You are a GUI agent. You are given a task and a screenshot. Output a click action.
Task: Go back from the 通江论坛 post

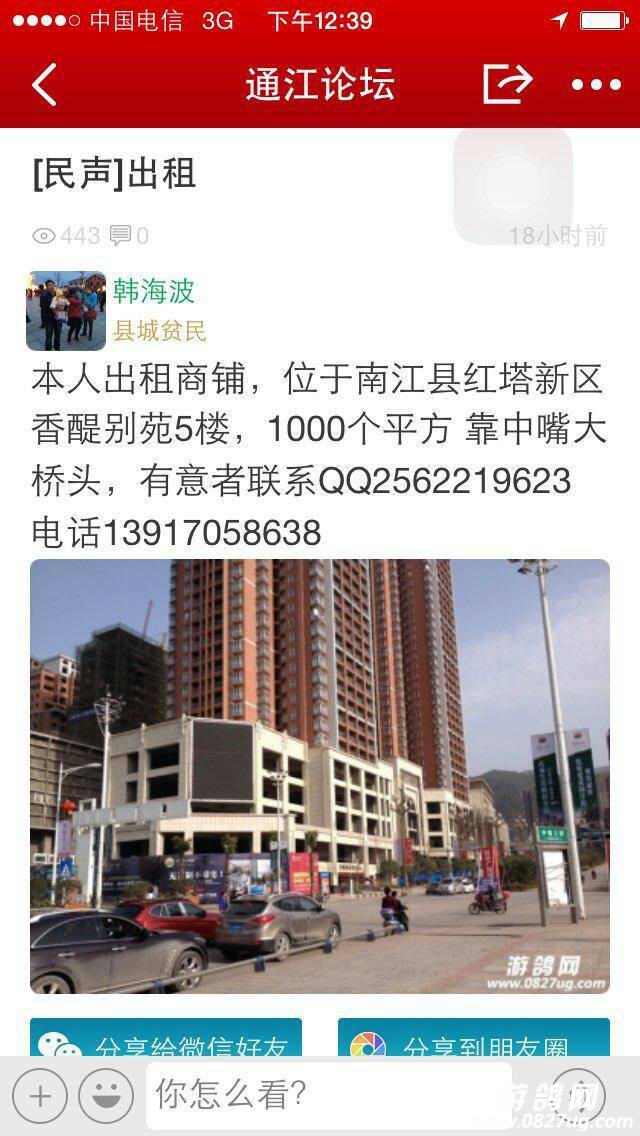[45, 85]
